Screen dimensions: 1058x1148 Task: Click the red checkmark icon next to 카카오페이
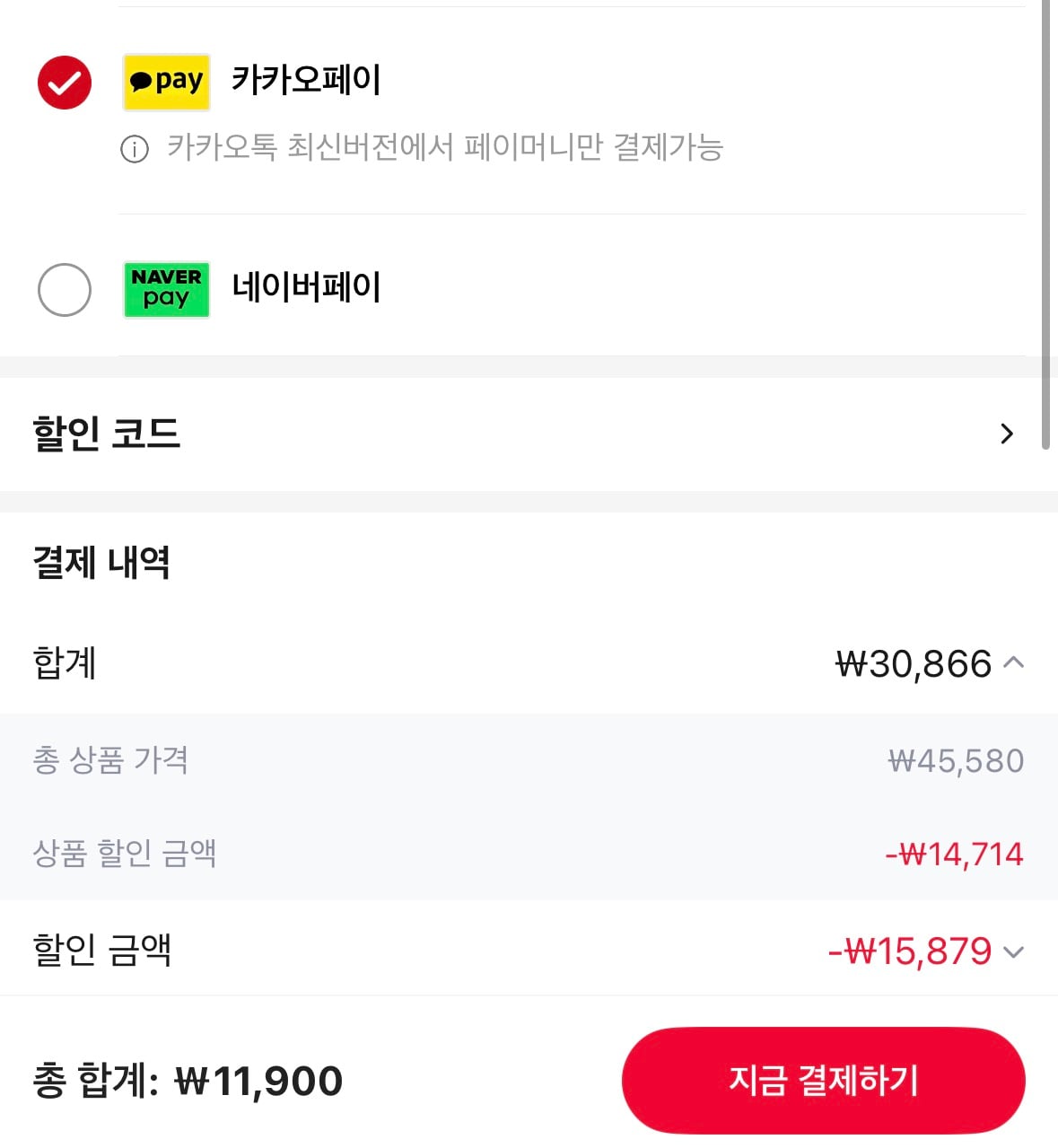point(64,81)
